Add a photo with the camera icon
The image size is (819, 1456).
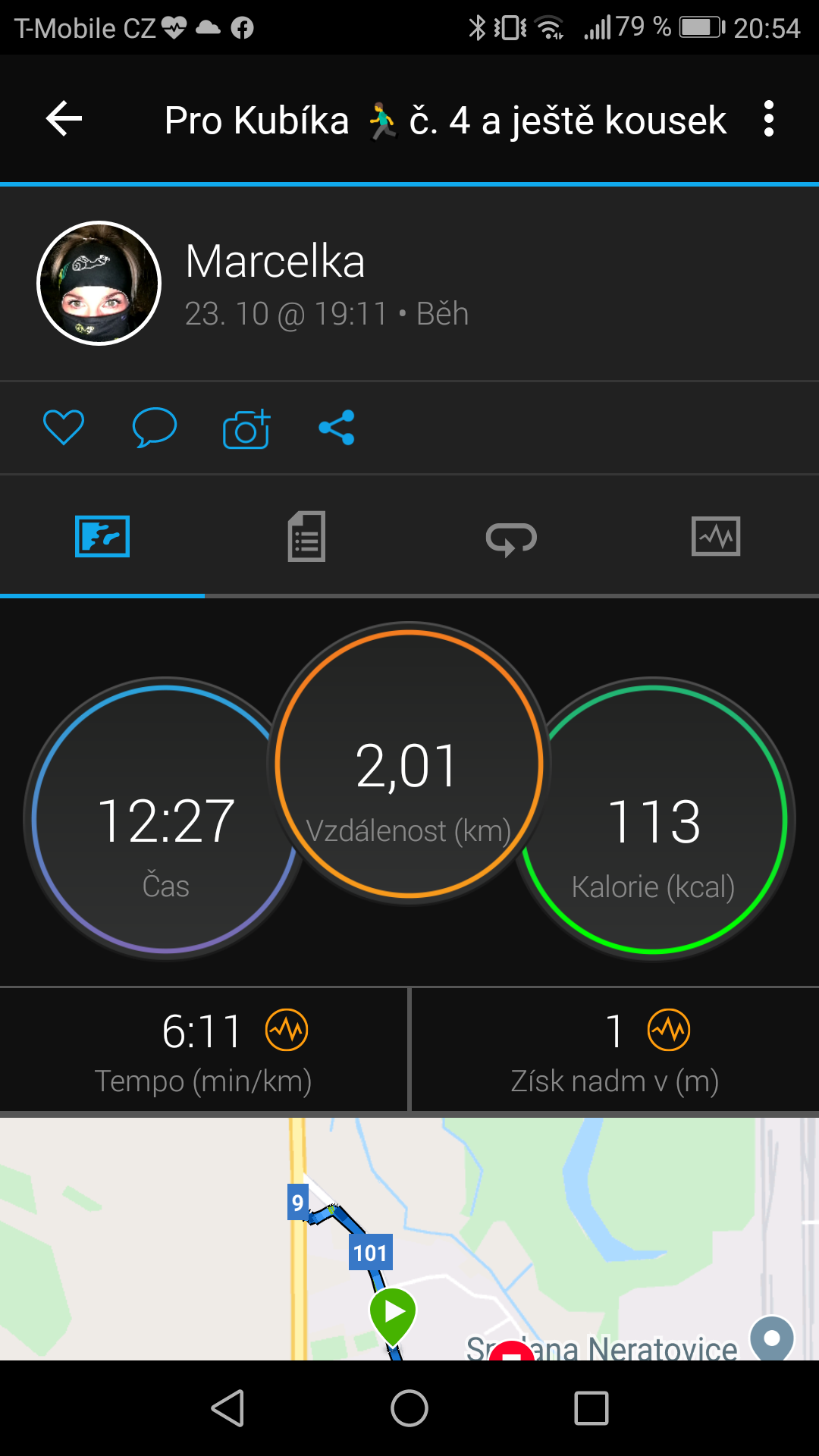[x=246, y=428]
